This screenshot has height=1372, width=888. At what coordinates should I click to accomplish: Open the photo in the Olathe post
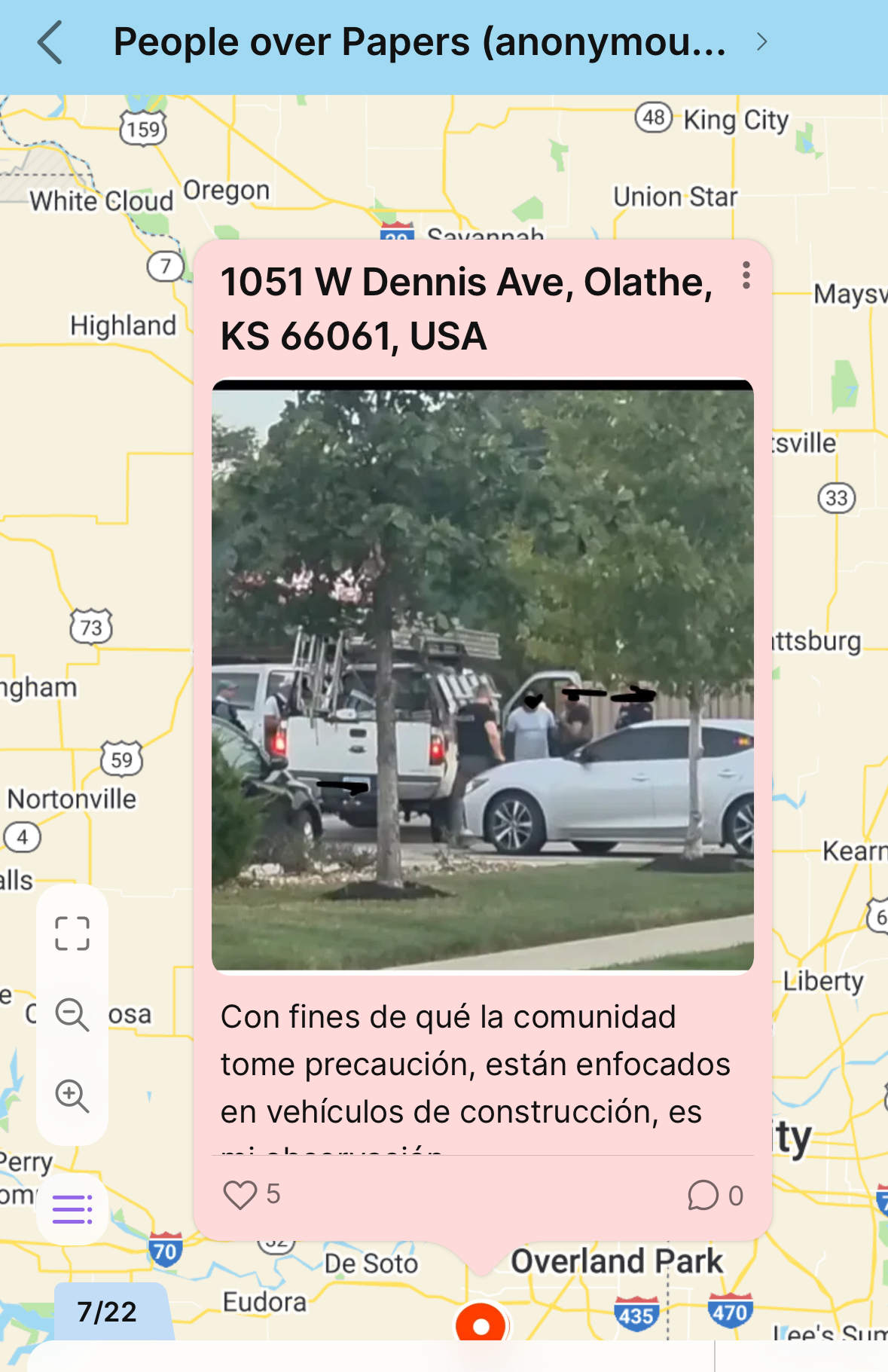482,676
